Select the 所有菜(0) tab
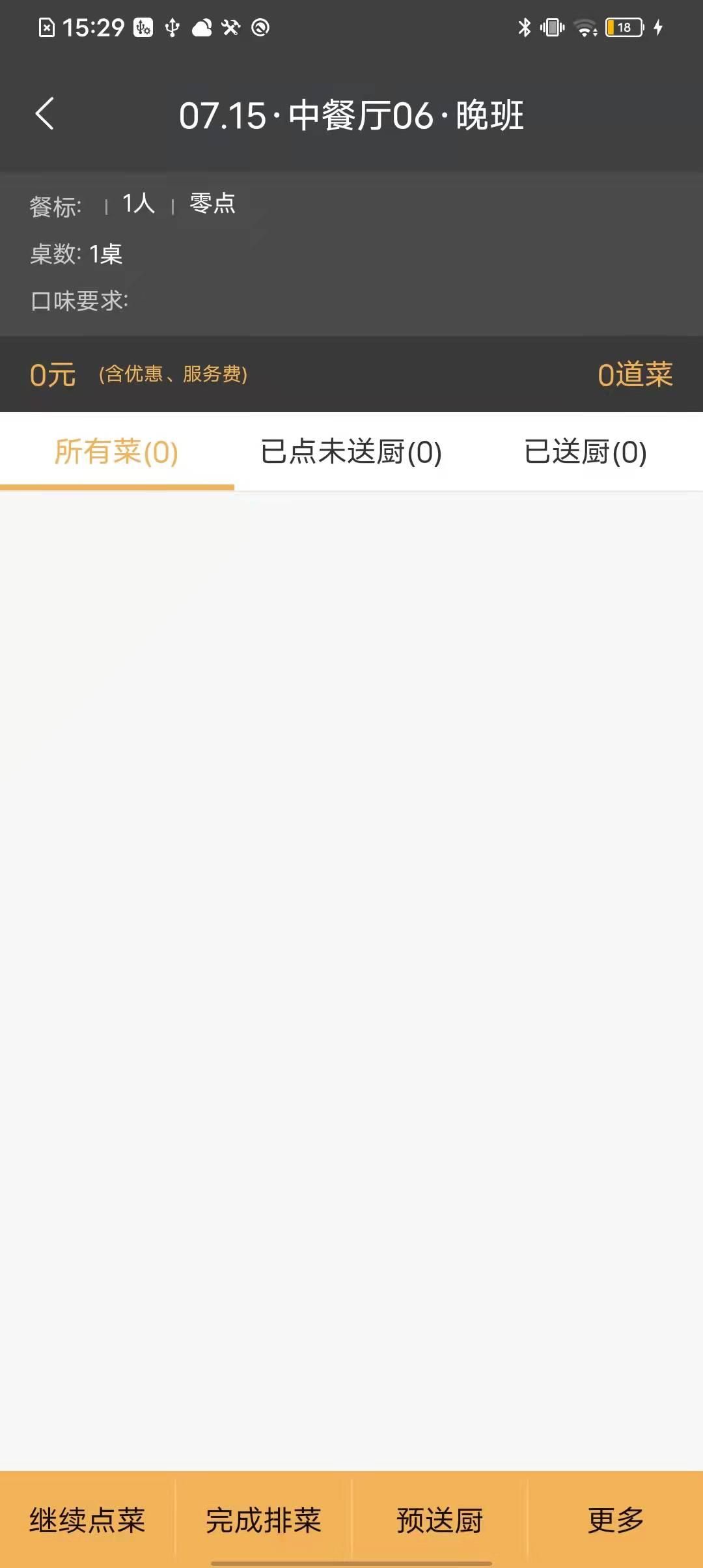 (x=117, y=452)
